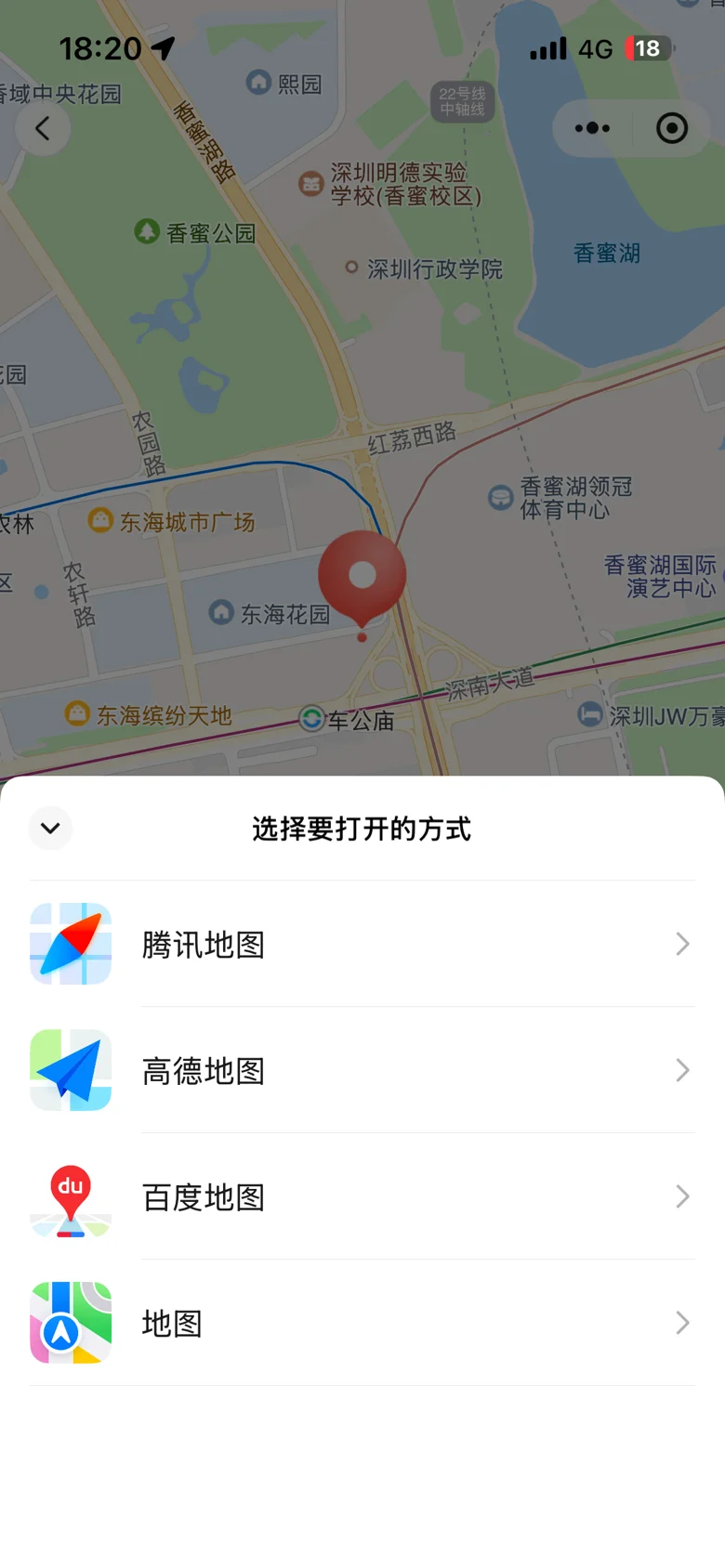Open the mini program three-dot menu
This screenshot has height=1568, width=725.
(x=592, y=128)
